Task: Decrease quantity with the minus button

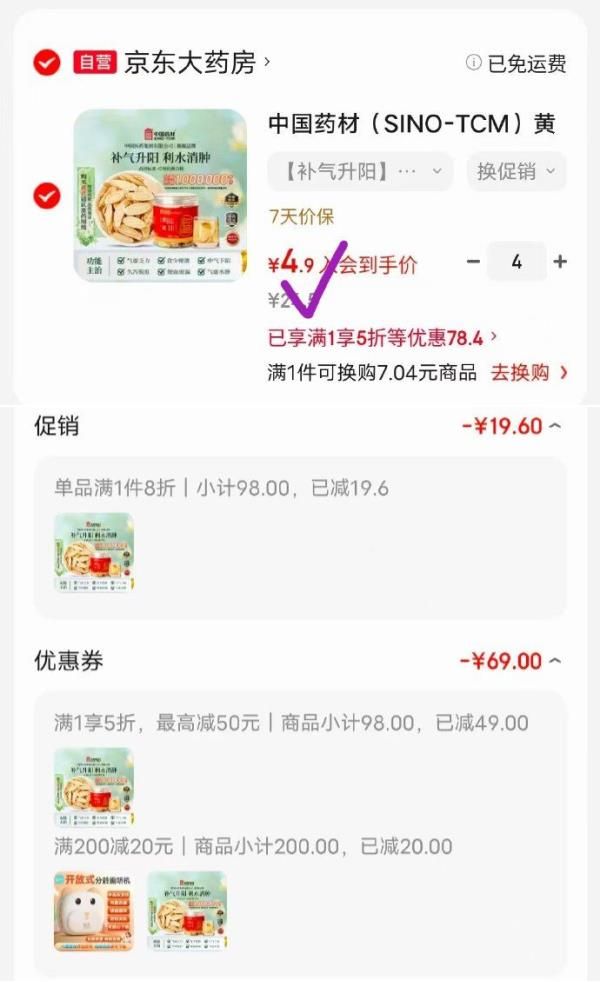Action: (474, 262)
